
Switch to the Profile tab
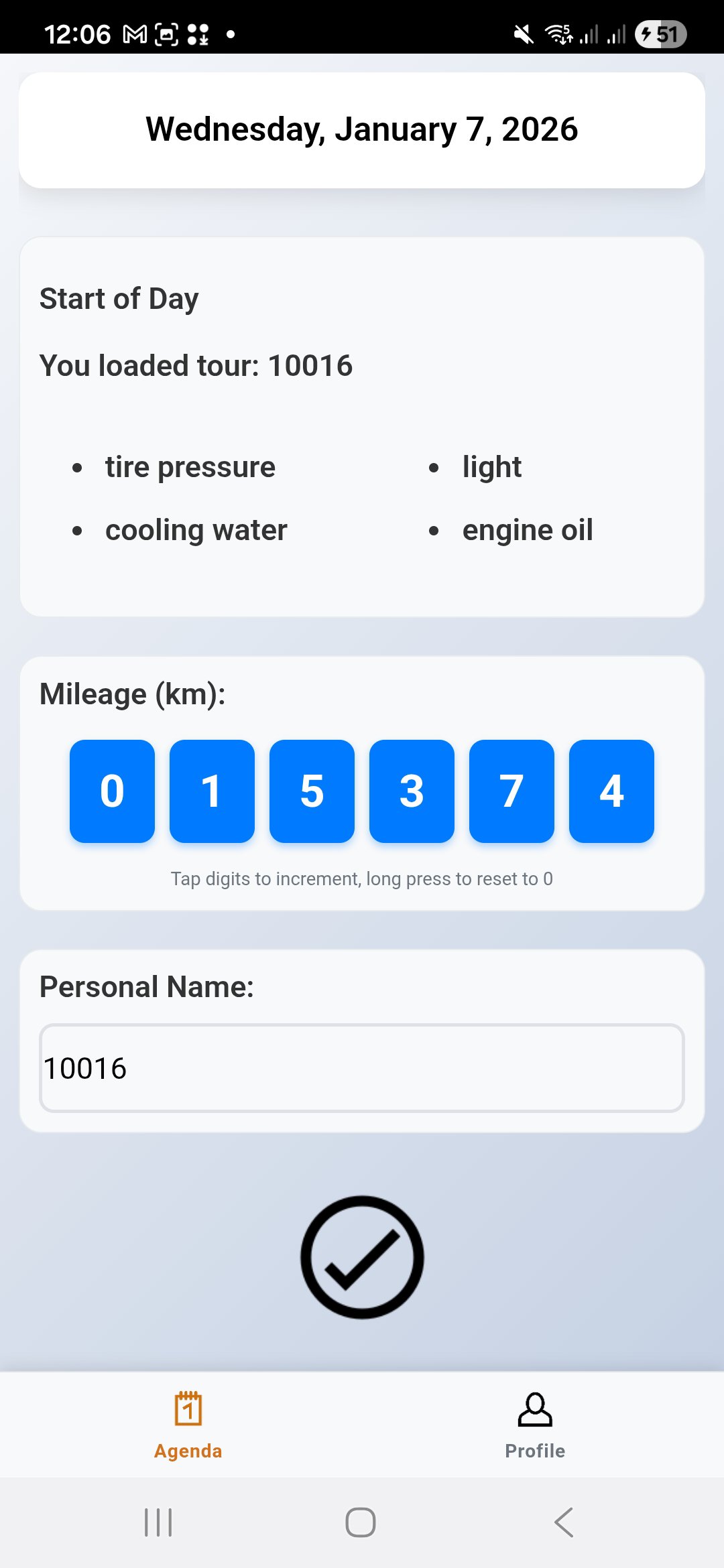[x=535, y=1425]
